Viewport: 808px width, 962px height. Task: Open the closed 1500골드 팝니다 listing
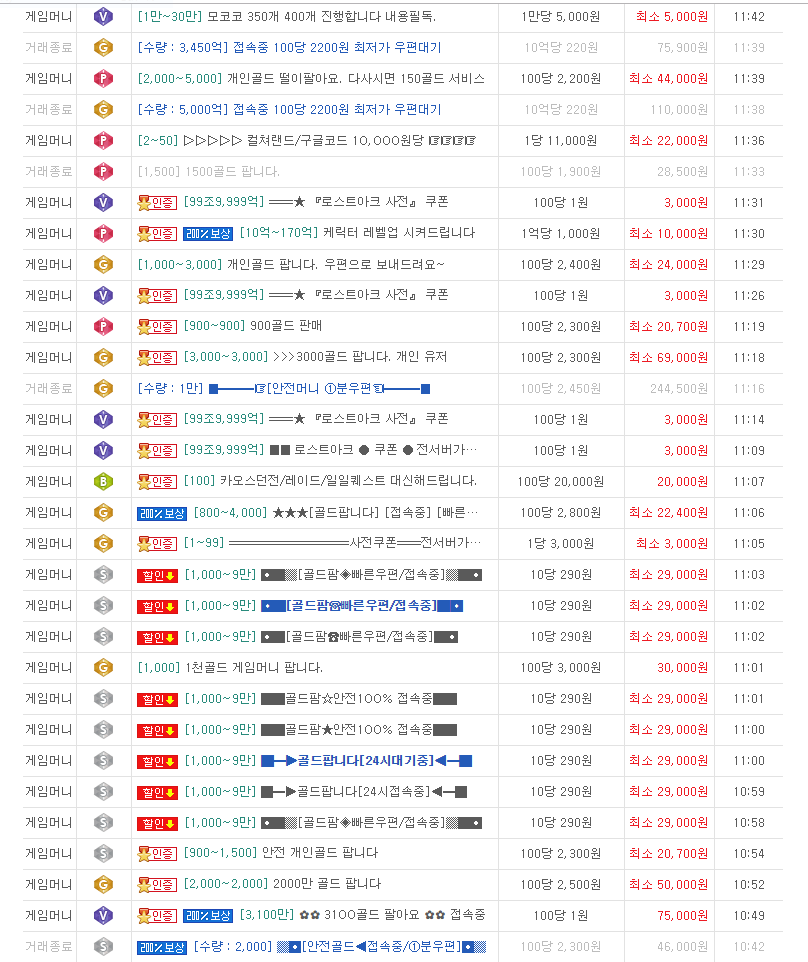231,172
